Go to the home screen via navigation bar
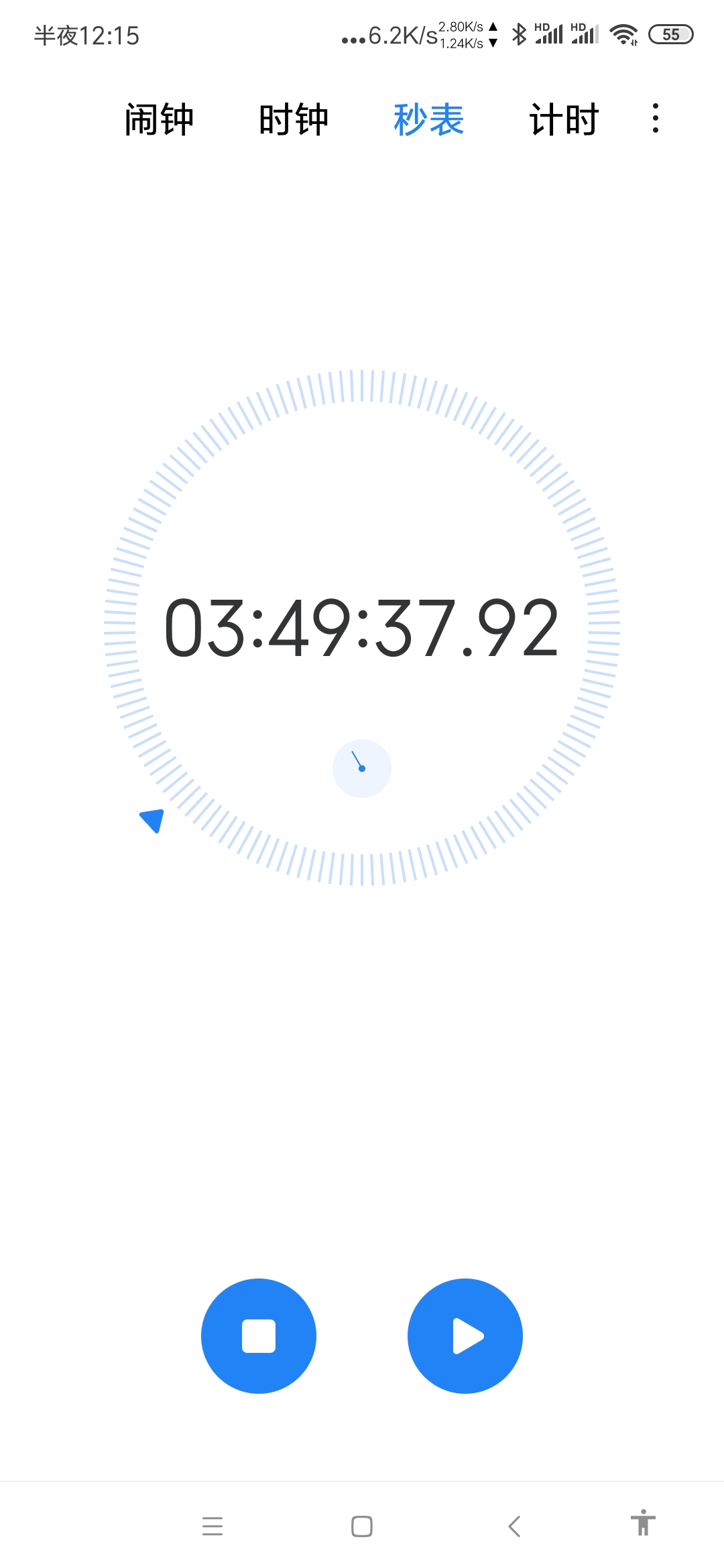The width and height of the screenshot is (724, 1568). 362,1526
